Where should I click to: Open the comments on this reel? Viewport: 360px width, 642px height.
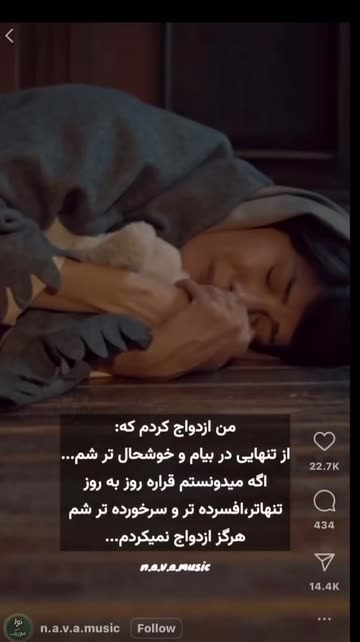[x=324, y=501]
